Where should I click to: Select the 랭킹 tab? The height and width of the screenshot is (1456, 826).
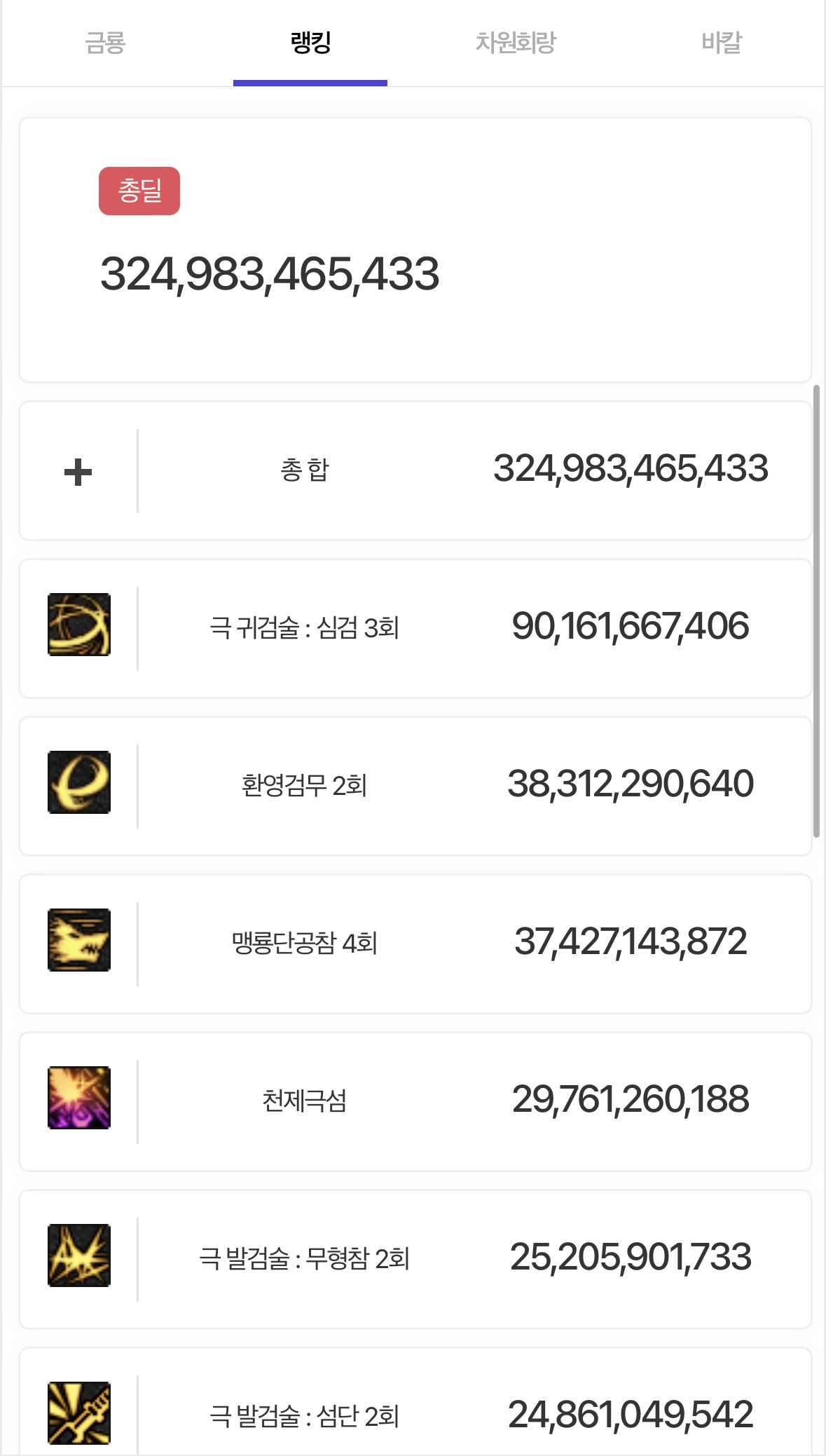click(x=310, y=43)
